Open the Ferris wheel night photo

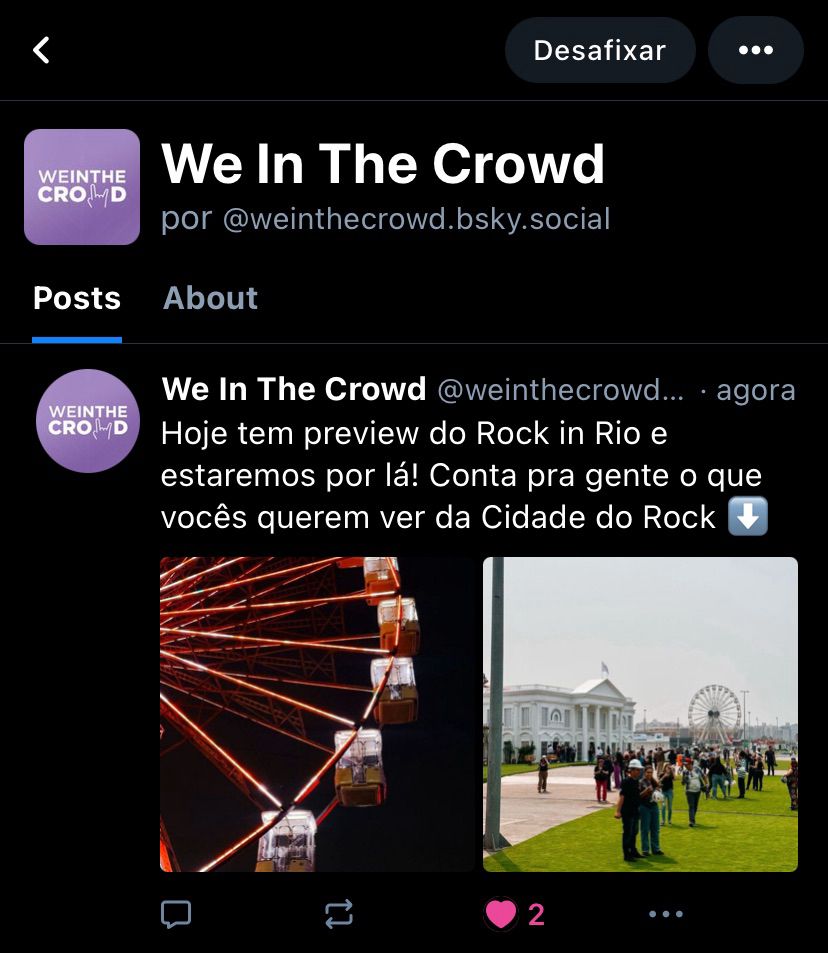316,714
